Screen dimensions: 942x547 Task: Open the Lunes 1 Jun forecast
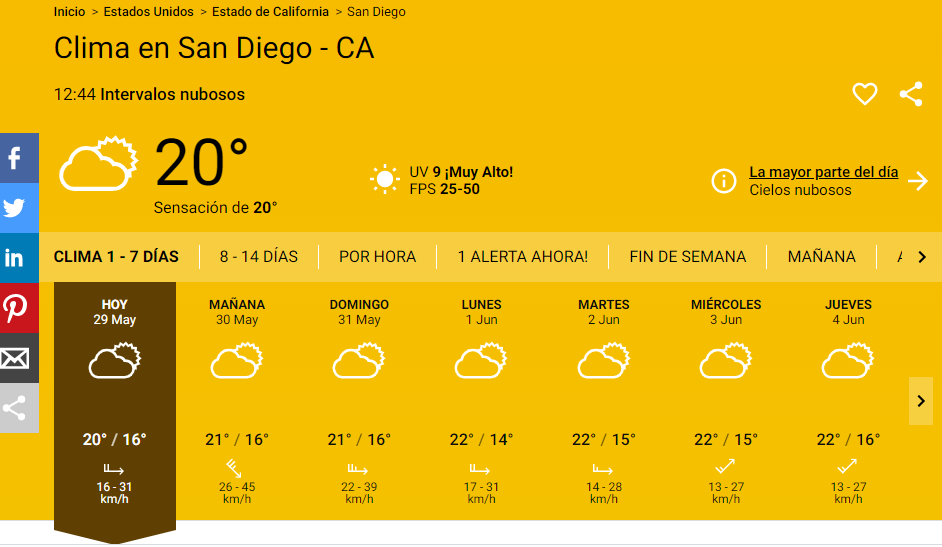click(481, 400)
